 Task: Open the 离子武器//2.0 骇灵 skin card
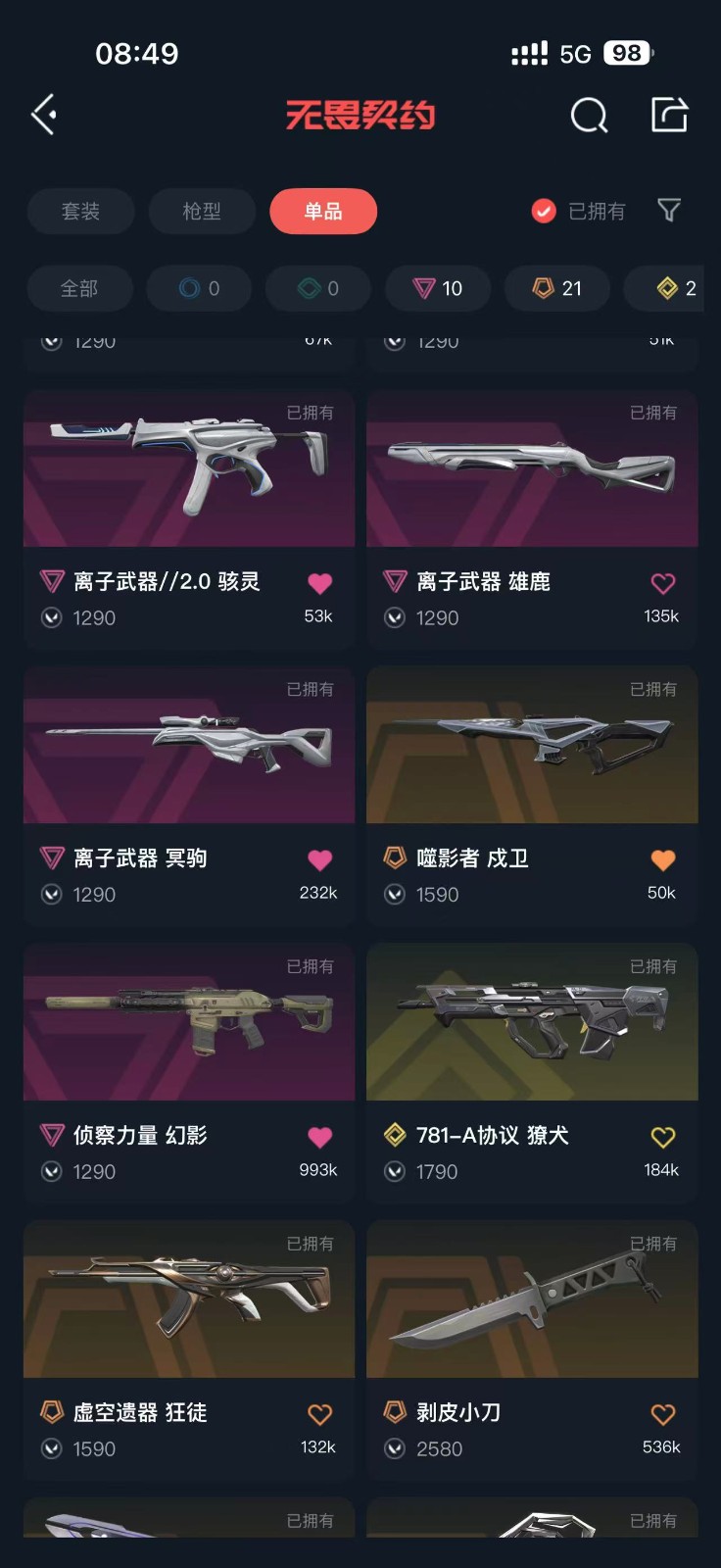[189, 470]
